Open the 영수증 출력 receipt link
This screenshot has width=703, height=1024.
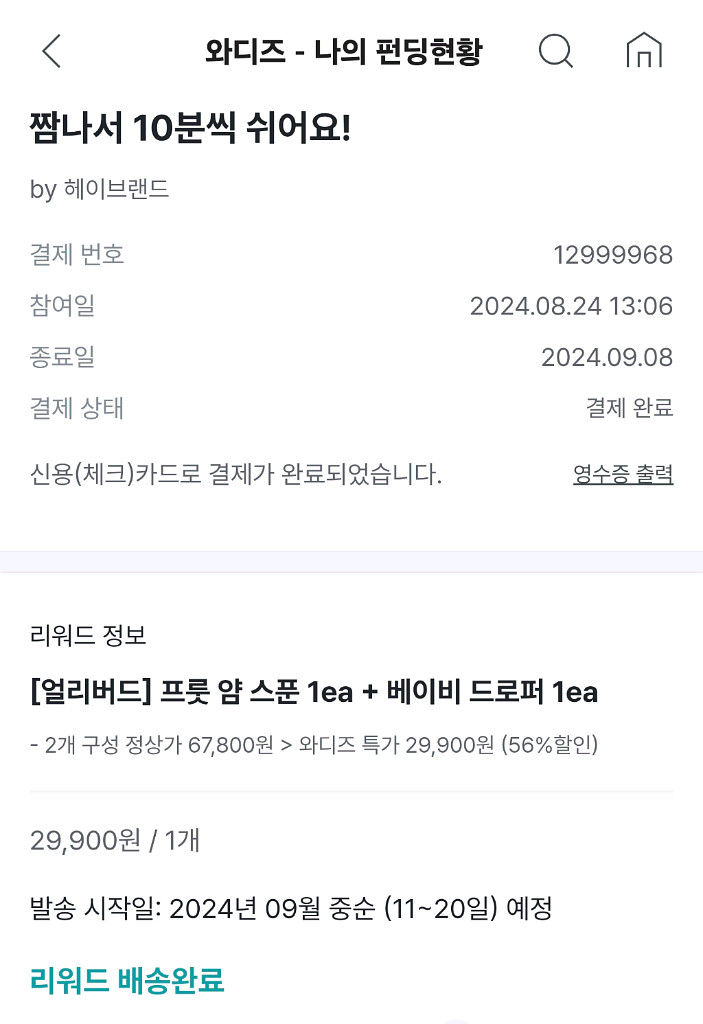(x=622, y=474)
